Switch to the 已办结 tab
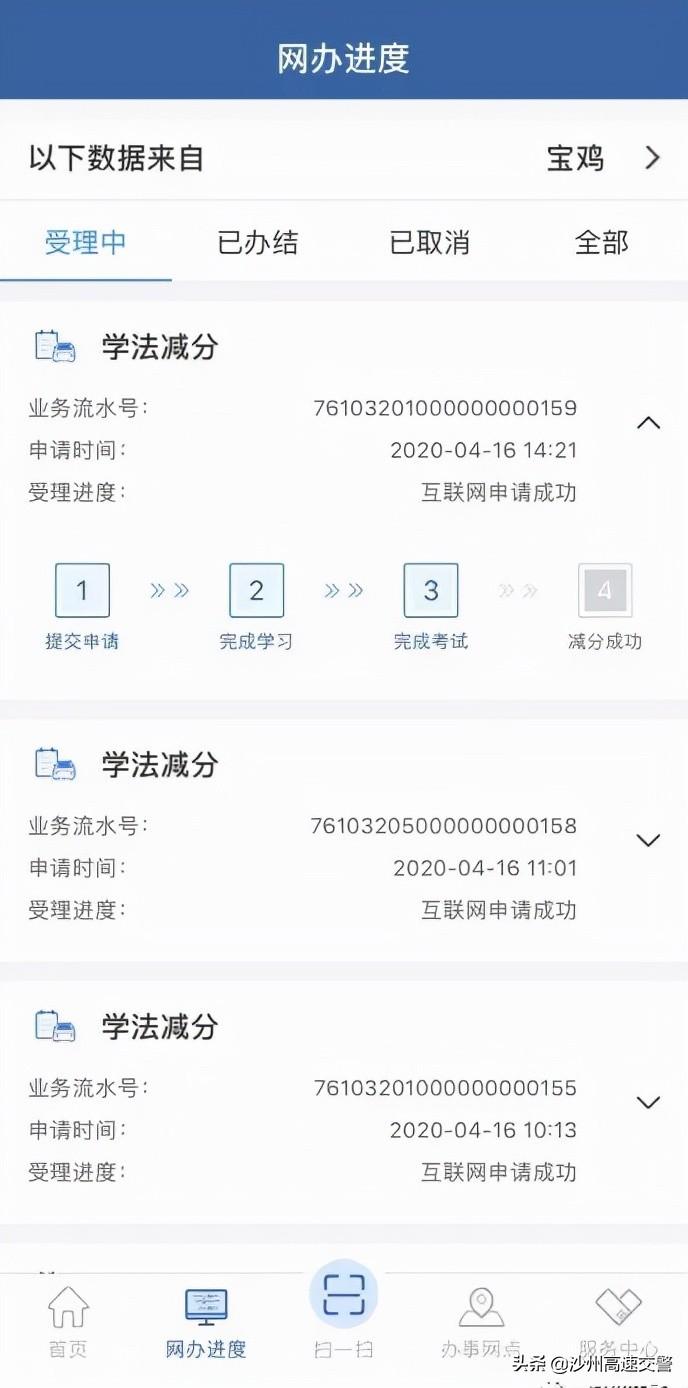The height and width of the screenshot is (1388, 688). [x=258, y=242]
